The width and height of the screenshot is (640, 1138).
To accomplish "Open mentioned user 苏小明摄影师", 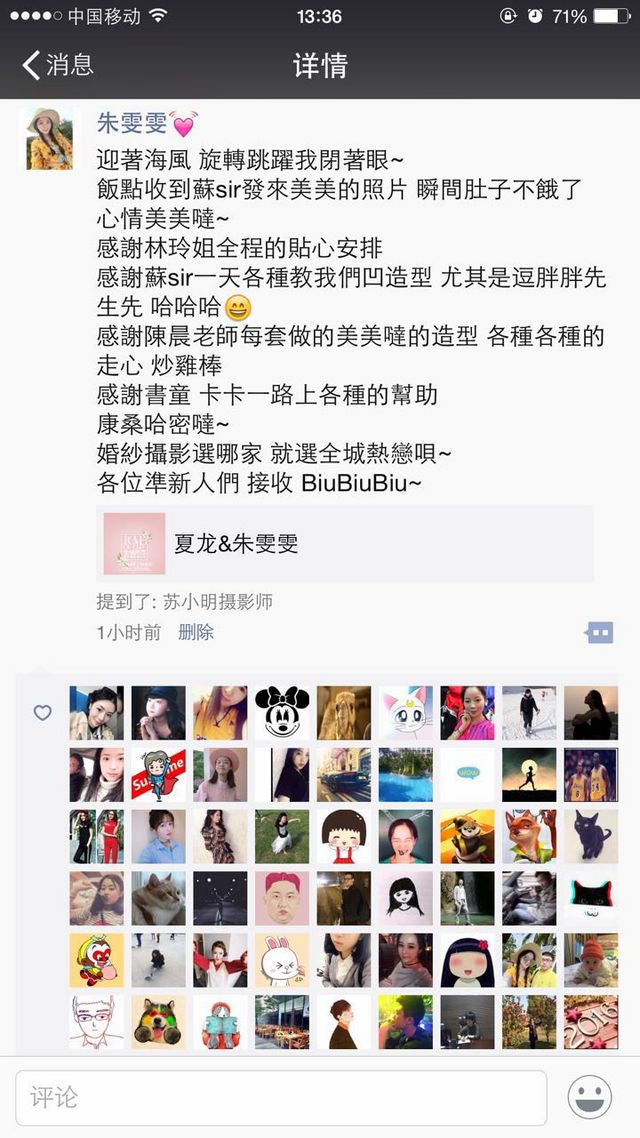I will (217, 602).
